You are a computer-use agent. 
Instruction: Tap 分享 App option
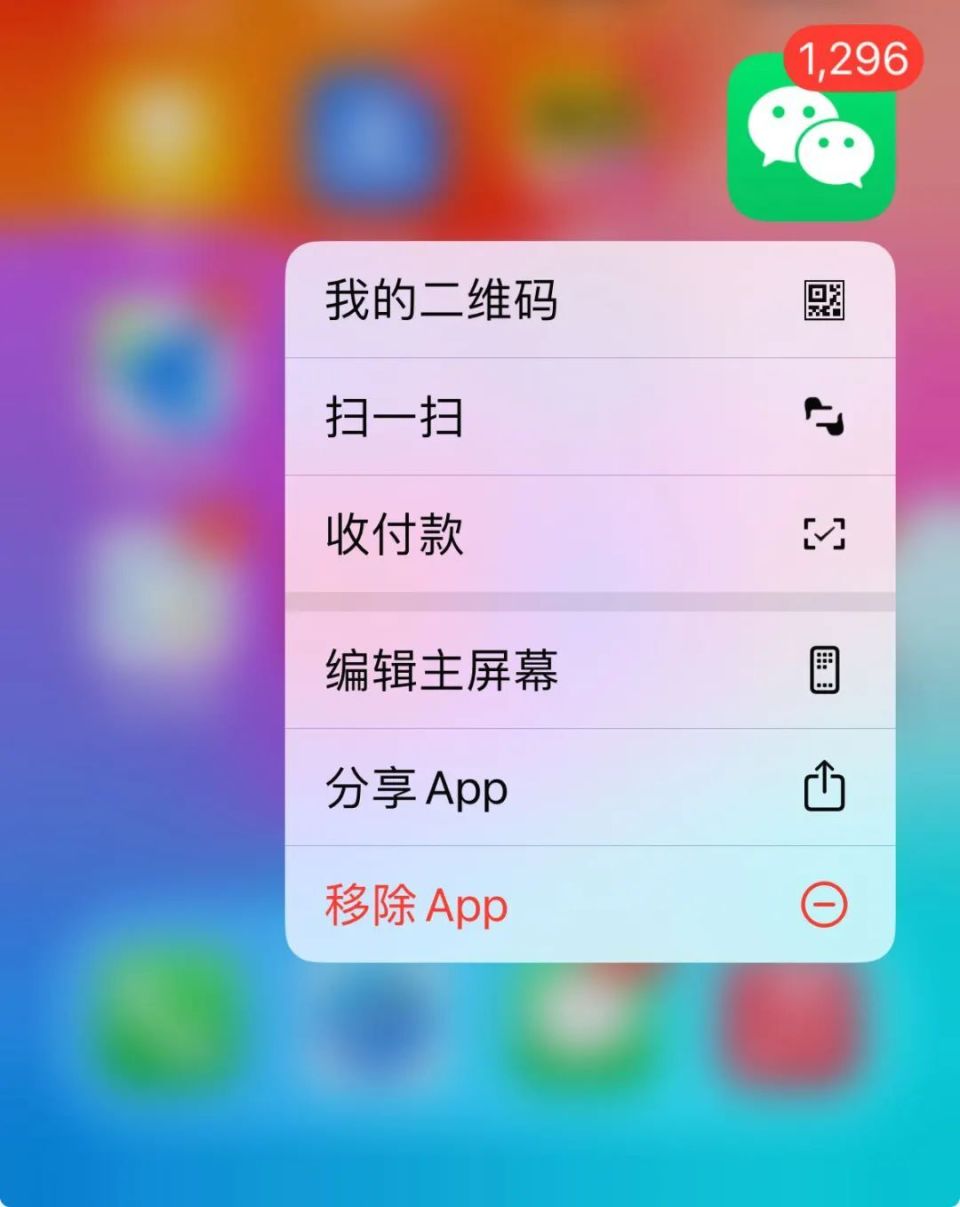point(590,788)
